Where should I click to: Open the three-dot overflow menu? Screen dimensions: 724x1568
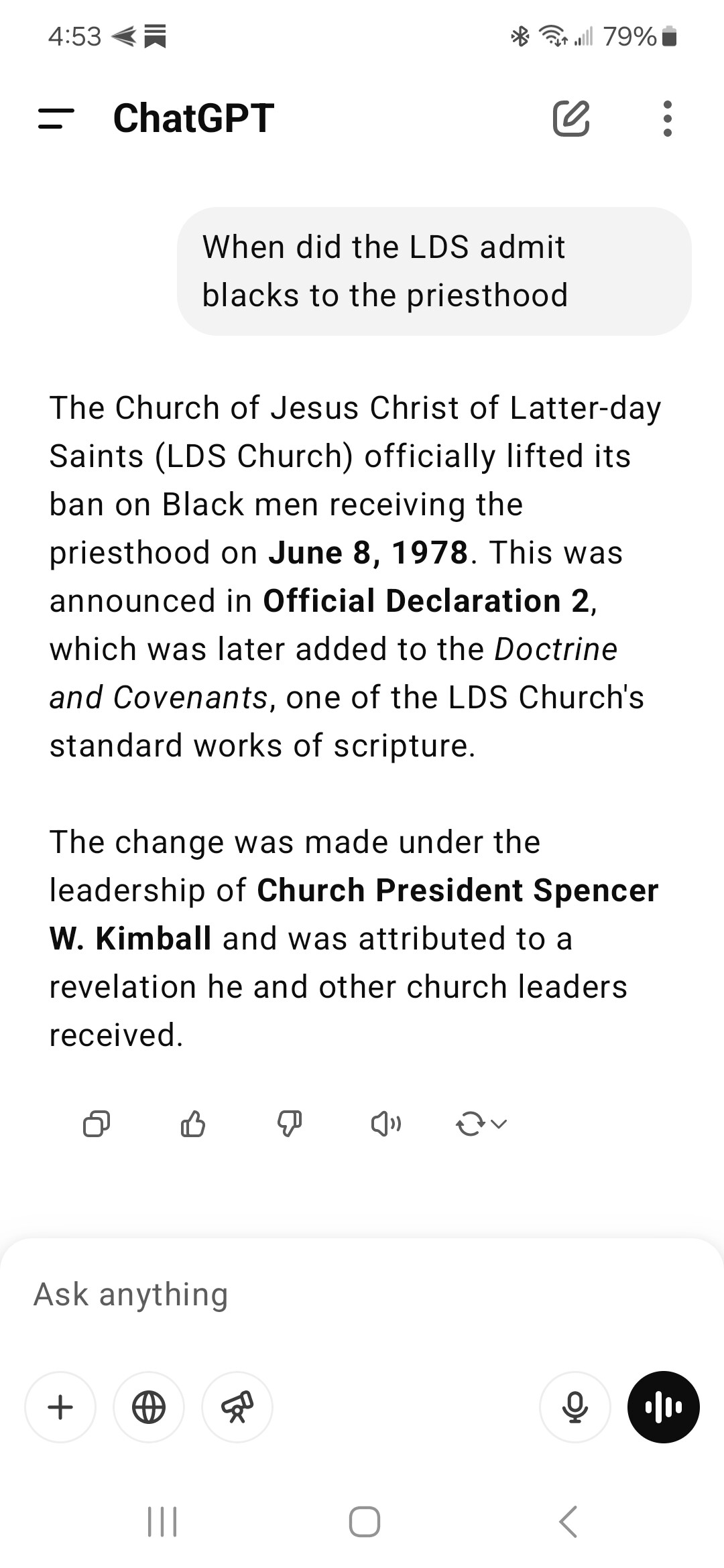click(x=667, y=119)
